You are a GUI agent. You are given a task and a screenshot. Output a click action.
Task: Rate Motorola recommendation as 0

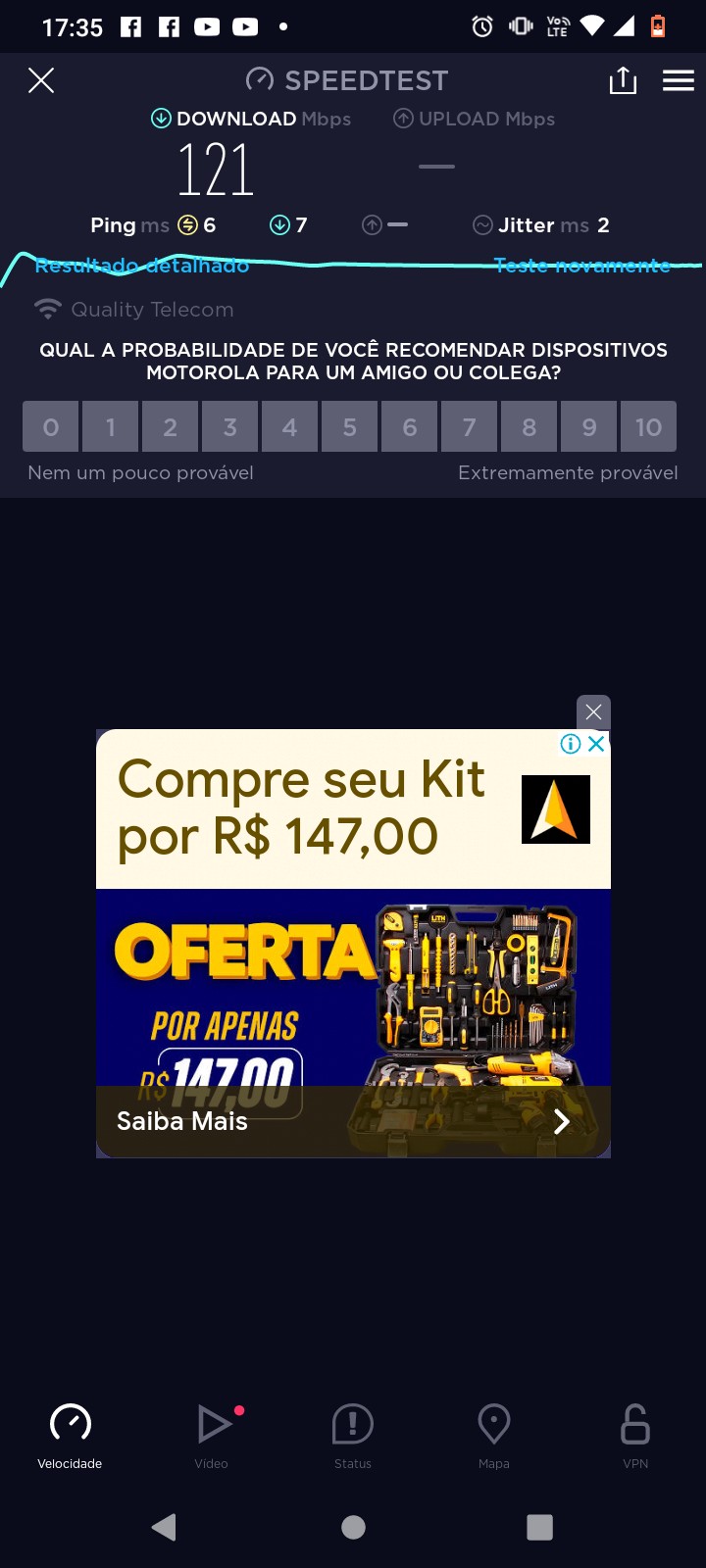click(51, 427)
